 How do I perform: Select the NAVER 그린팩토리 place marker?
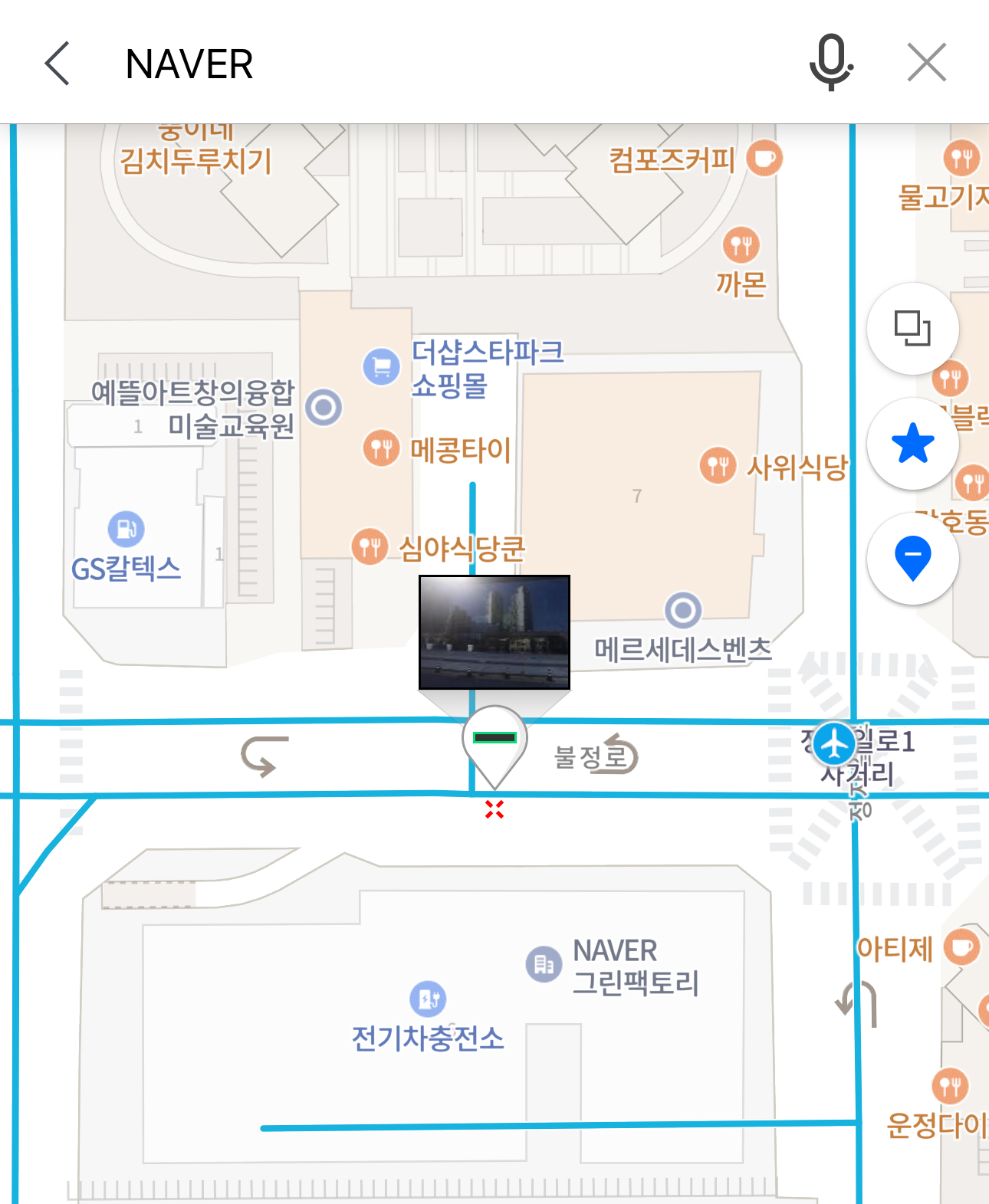pyautogui.click(x=544, y=964)
